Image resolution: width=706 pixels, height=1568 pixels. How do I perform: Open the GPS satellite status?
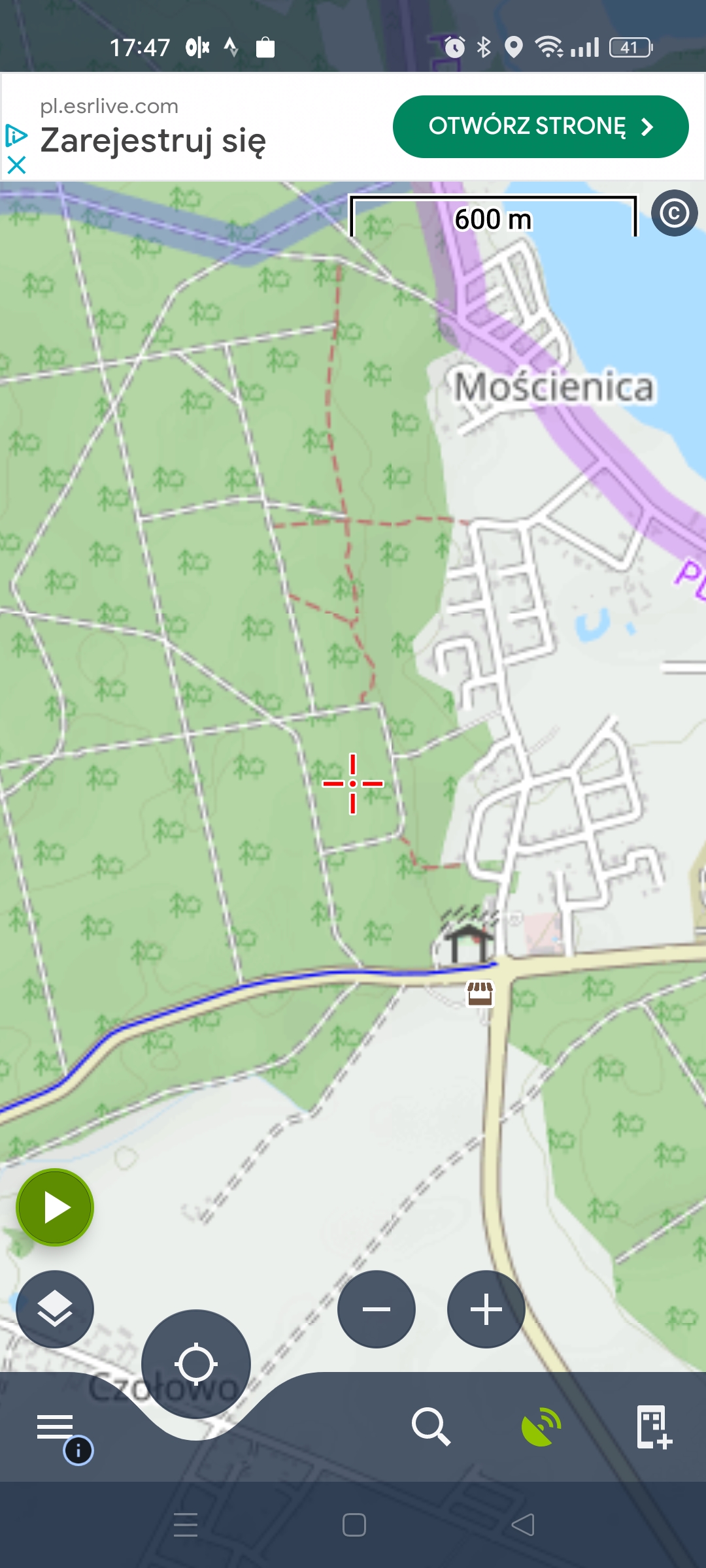click(x=541, y=1427)
